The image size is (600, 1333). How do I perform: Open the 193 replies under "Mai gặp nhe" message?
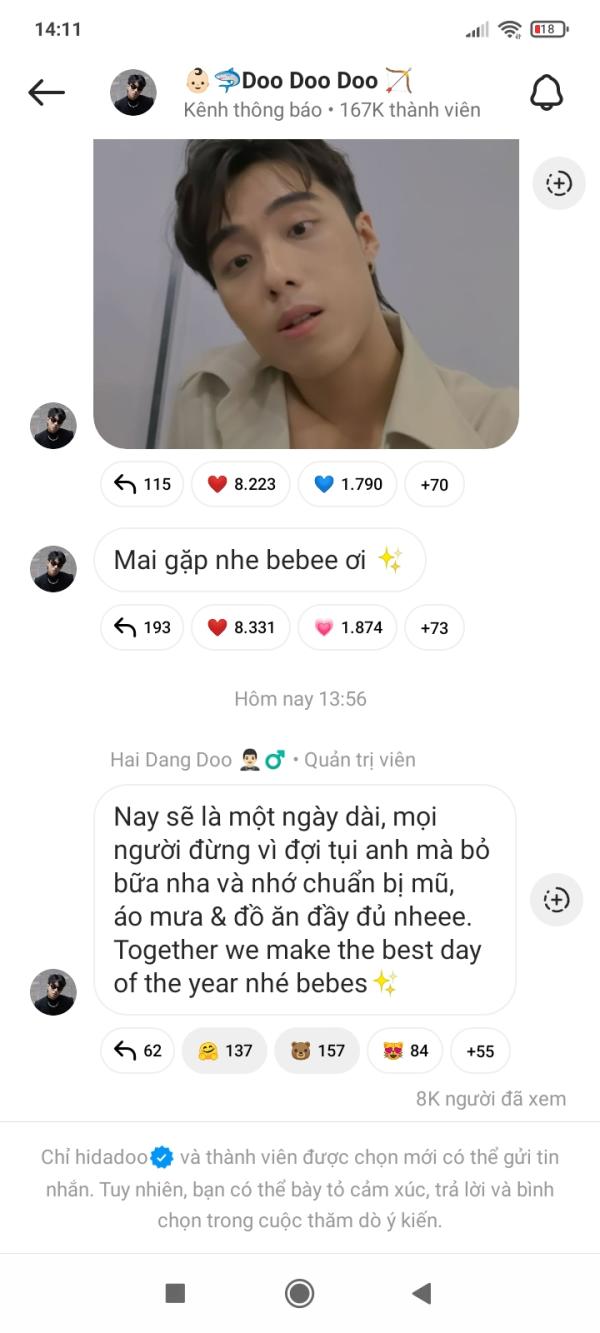click(142, 627)
